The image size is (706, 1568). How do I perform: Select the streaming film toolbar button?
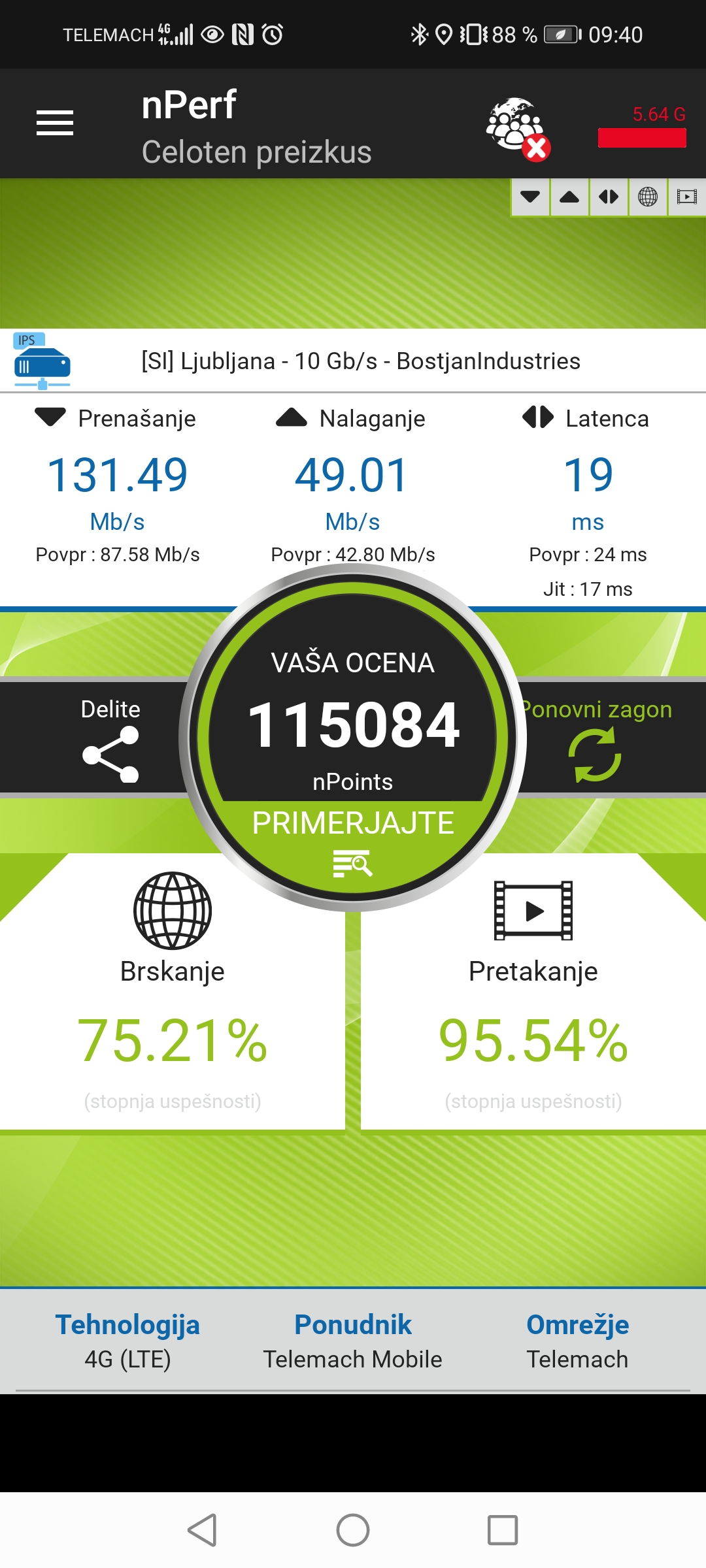[x=687, y=197]
